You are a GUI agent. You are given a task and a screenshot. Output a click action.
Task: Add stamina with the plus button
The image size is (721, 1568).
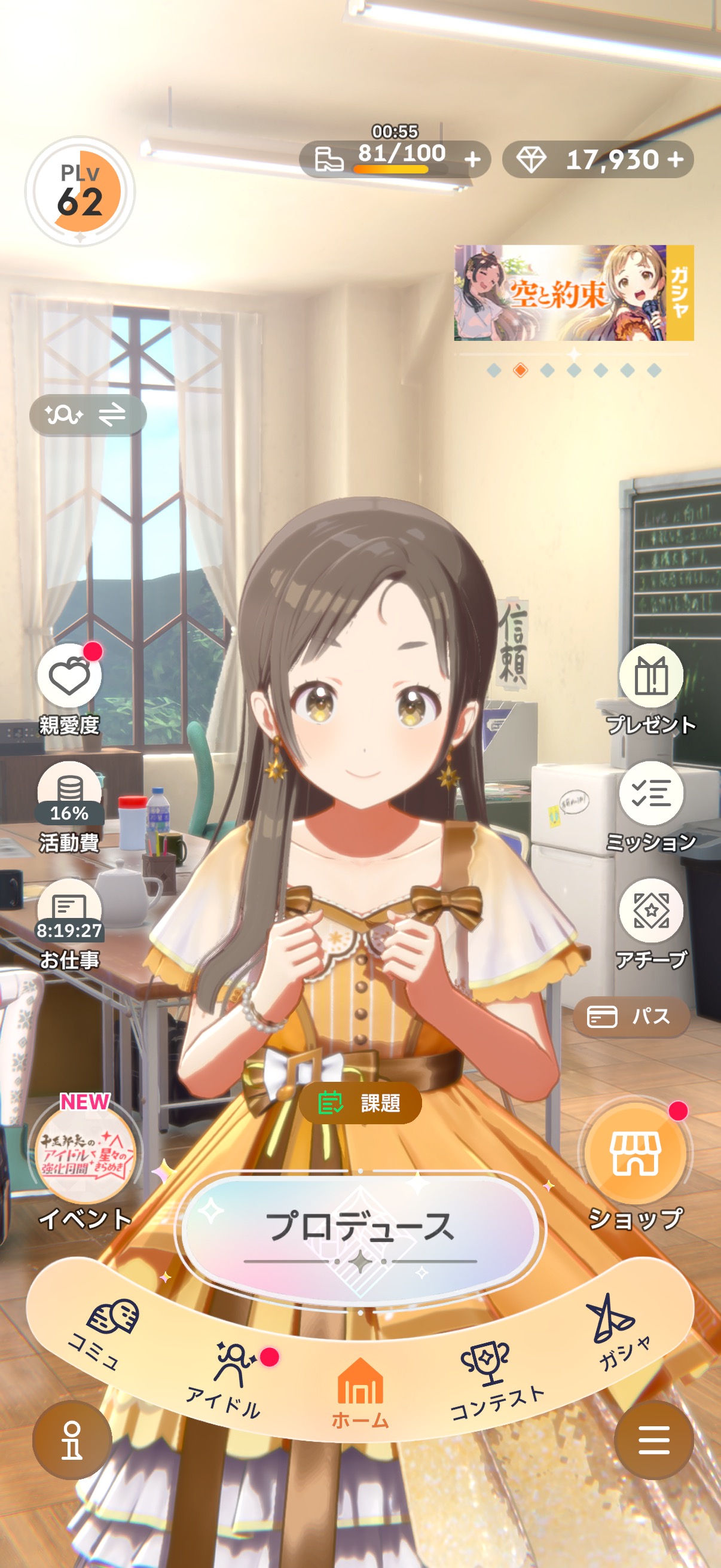473,160
